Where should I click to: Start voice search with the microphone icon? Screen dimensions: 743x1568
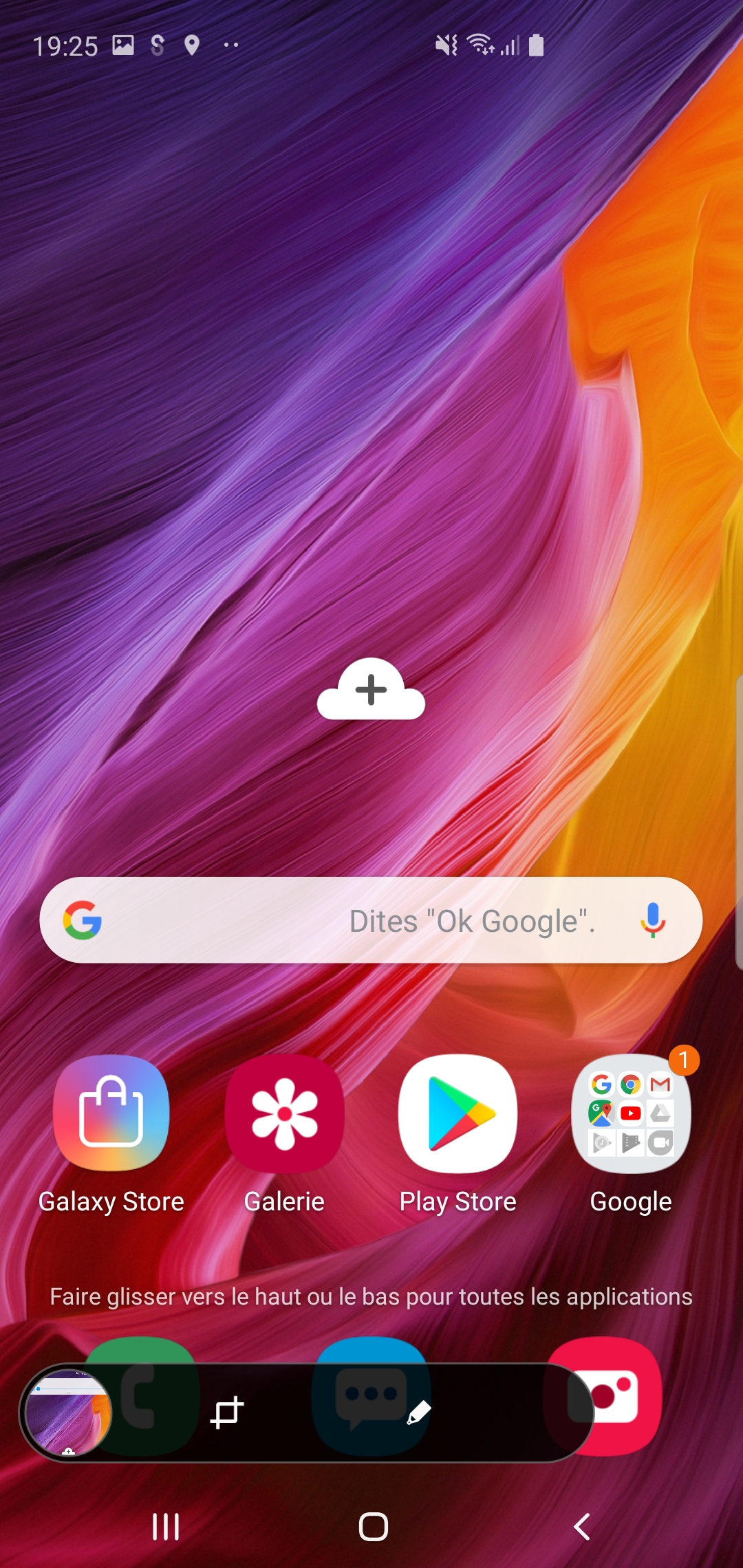tap(652, 920)
